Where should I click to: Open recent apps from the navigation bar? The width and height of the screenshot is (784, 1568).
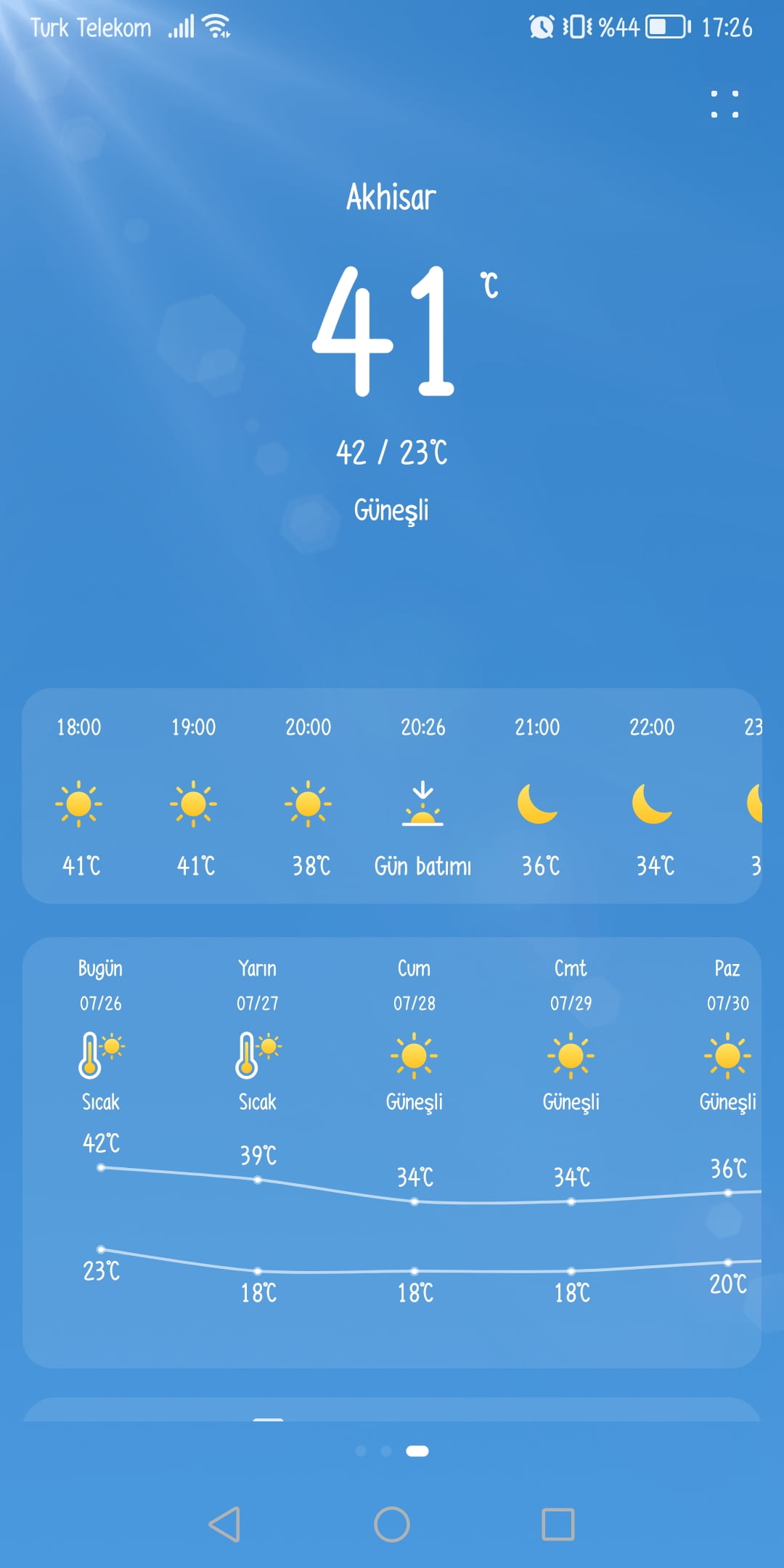pyautogui.click(x=558, y=1524)
